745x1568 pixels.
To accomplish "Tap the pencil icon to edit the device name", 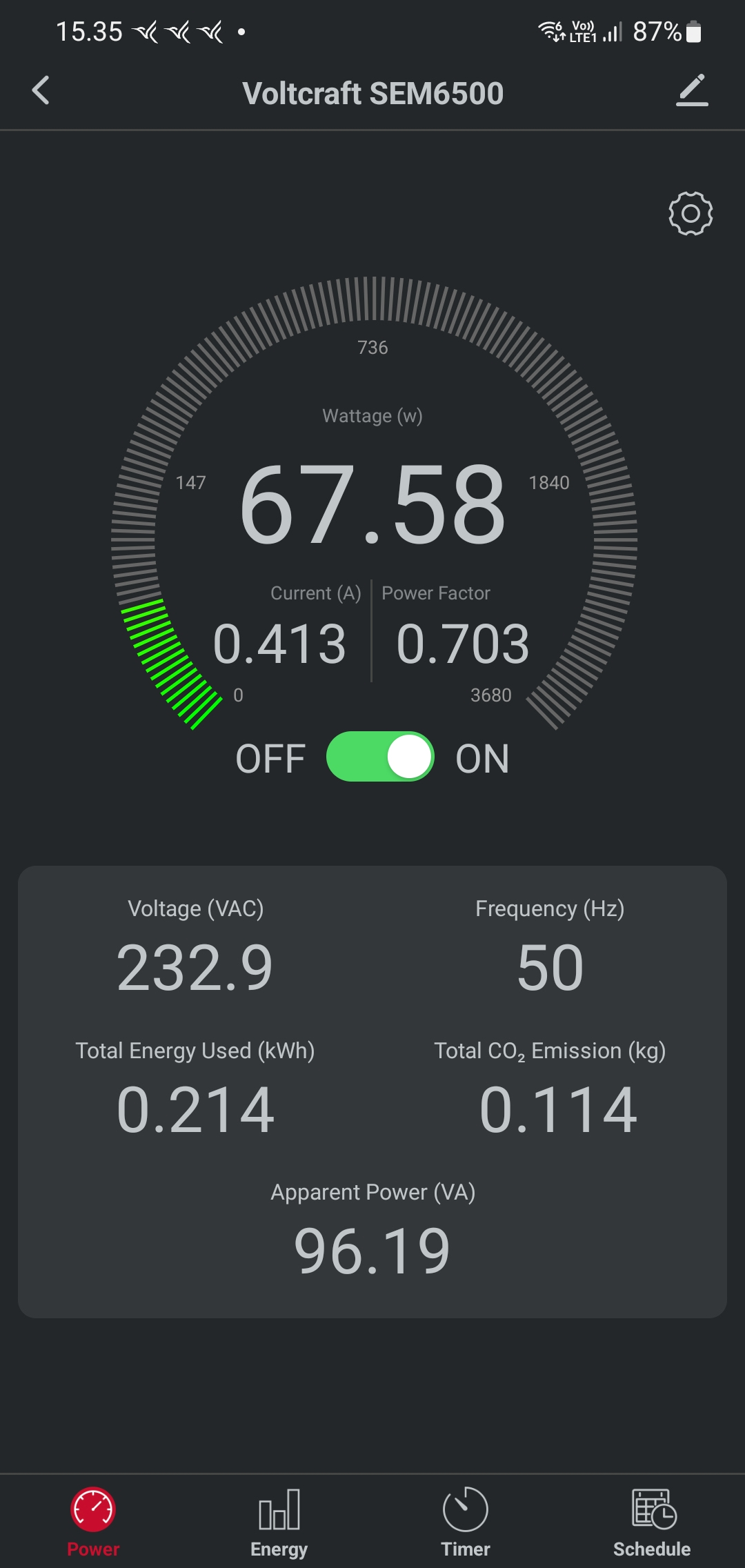I will click(x=692, y=91).
